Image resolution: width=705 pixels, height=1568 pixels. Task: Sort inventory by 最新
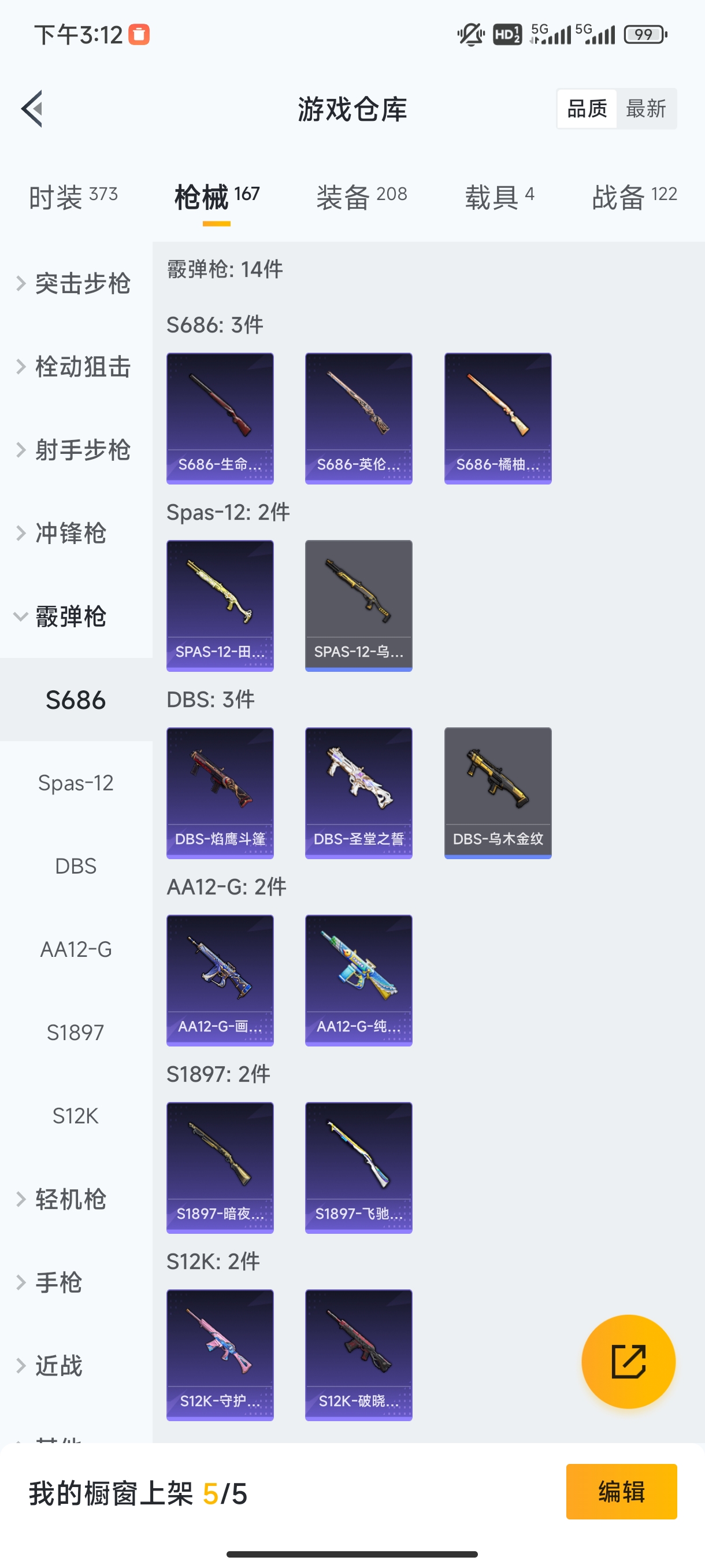click(645, 109)
